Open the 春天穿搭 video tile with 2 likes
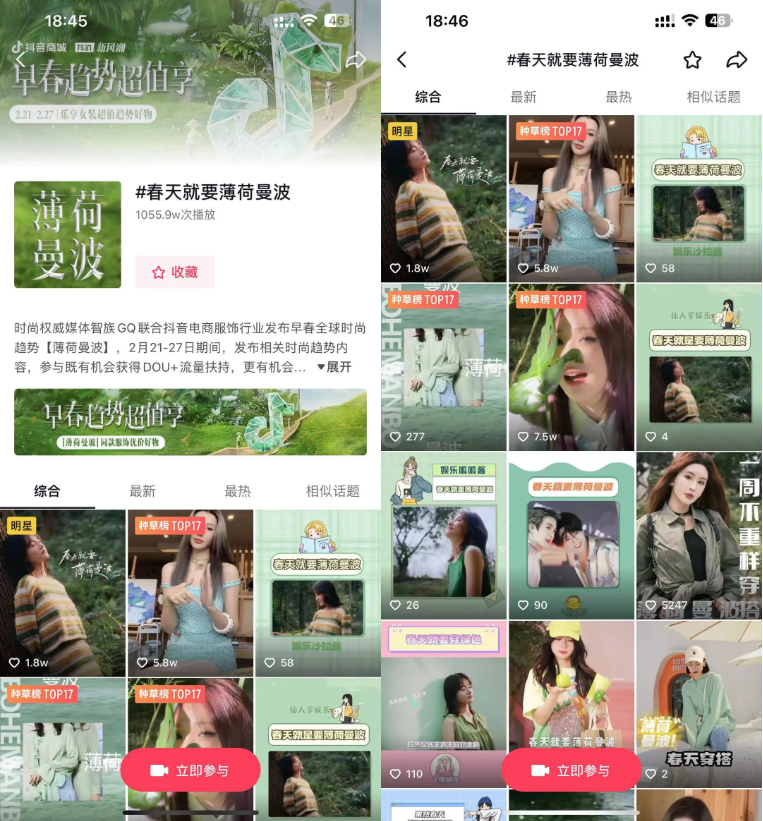Viewport: 763px width, 821px height. 699,703
